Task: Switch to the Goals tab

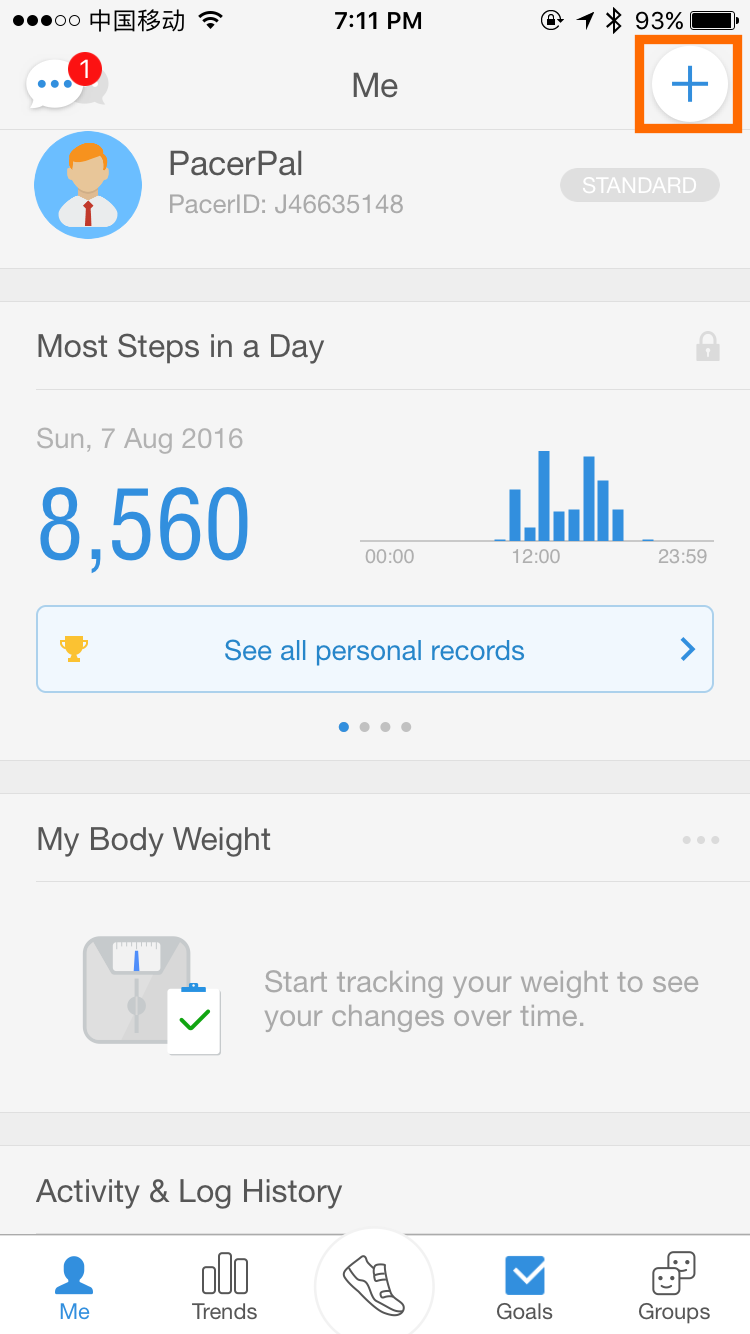Action: (x=524, y=1287)
